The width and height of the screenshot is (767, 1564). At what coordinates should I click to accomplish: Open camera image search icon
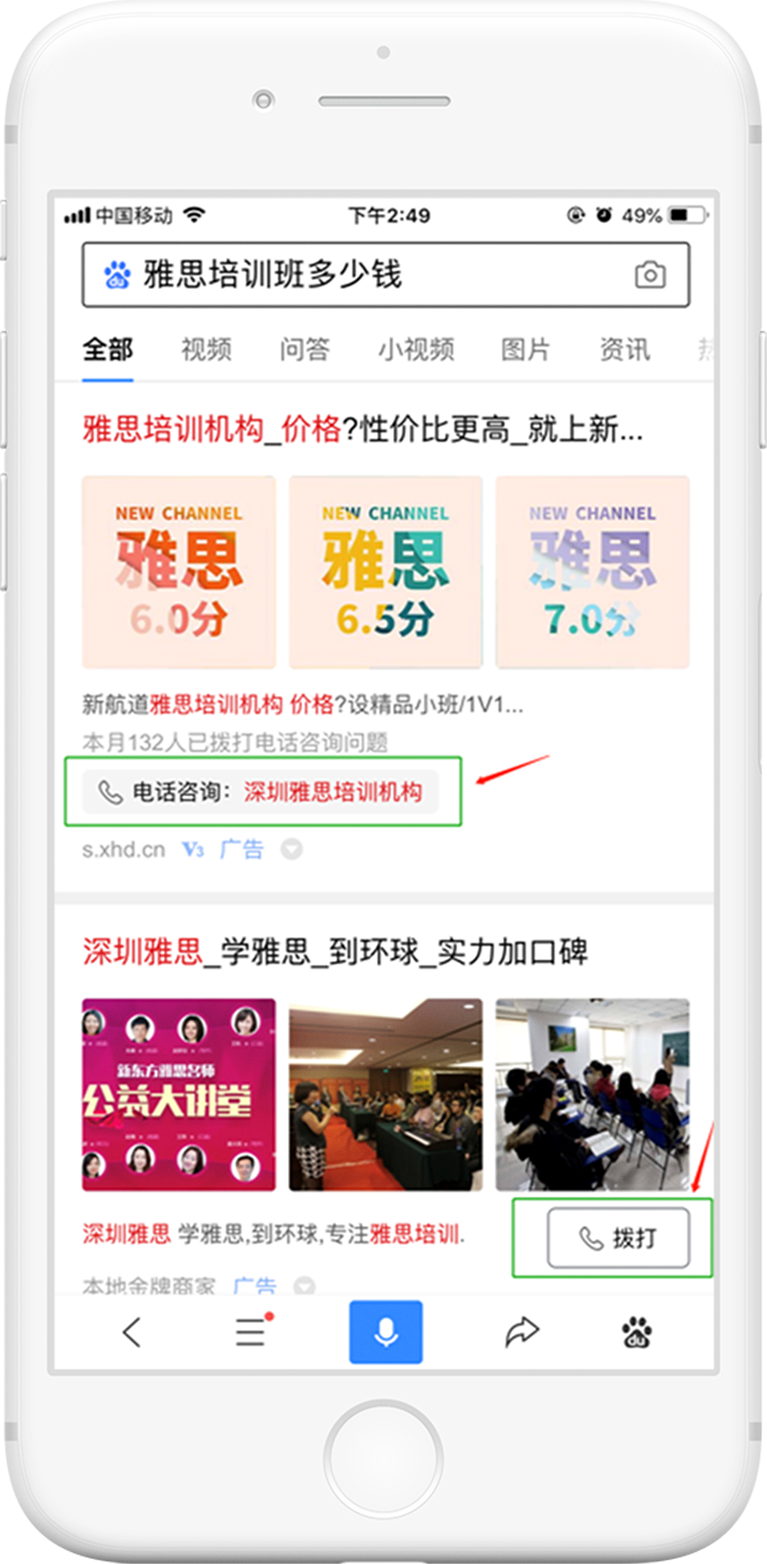coord(650,275)
